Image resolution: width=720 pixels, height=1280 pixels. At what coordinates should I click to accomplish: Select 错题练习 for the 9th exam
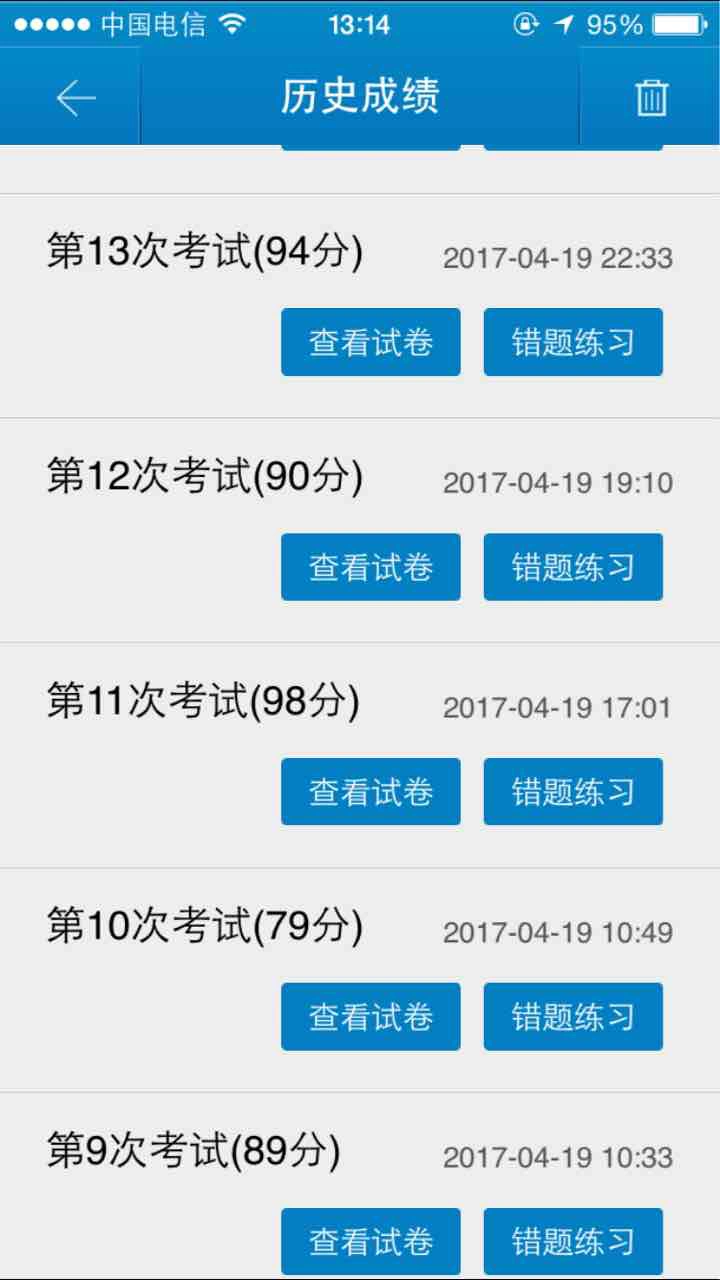point(573,1241)
